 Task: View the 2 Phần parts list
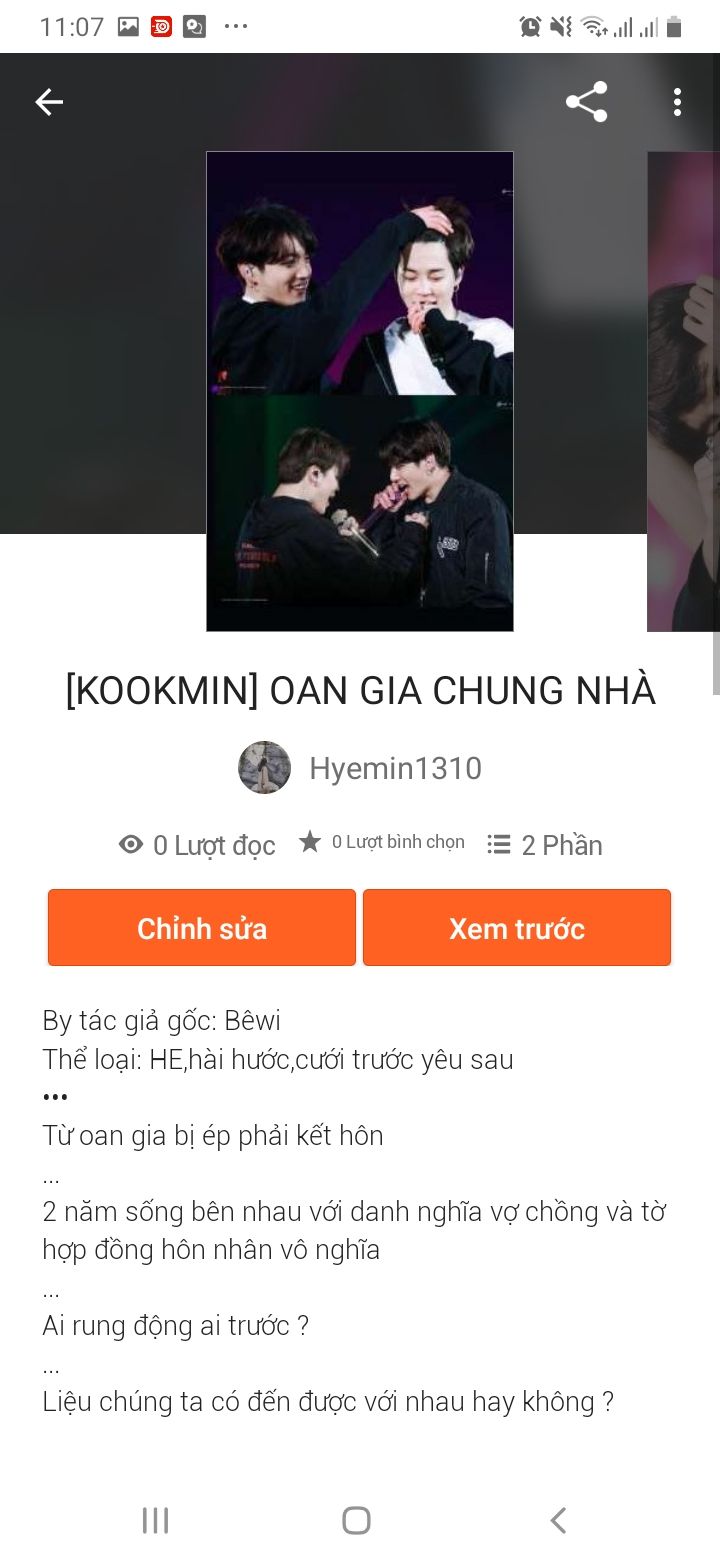point(545,845)
